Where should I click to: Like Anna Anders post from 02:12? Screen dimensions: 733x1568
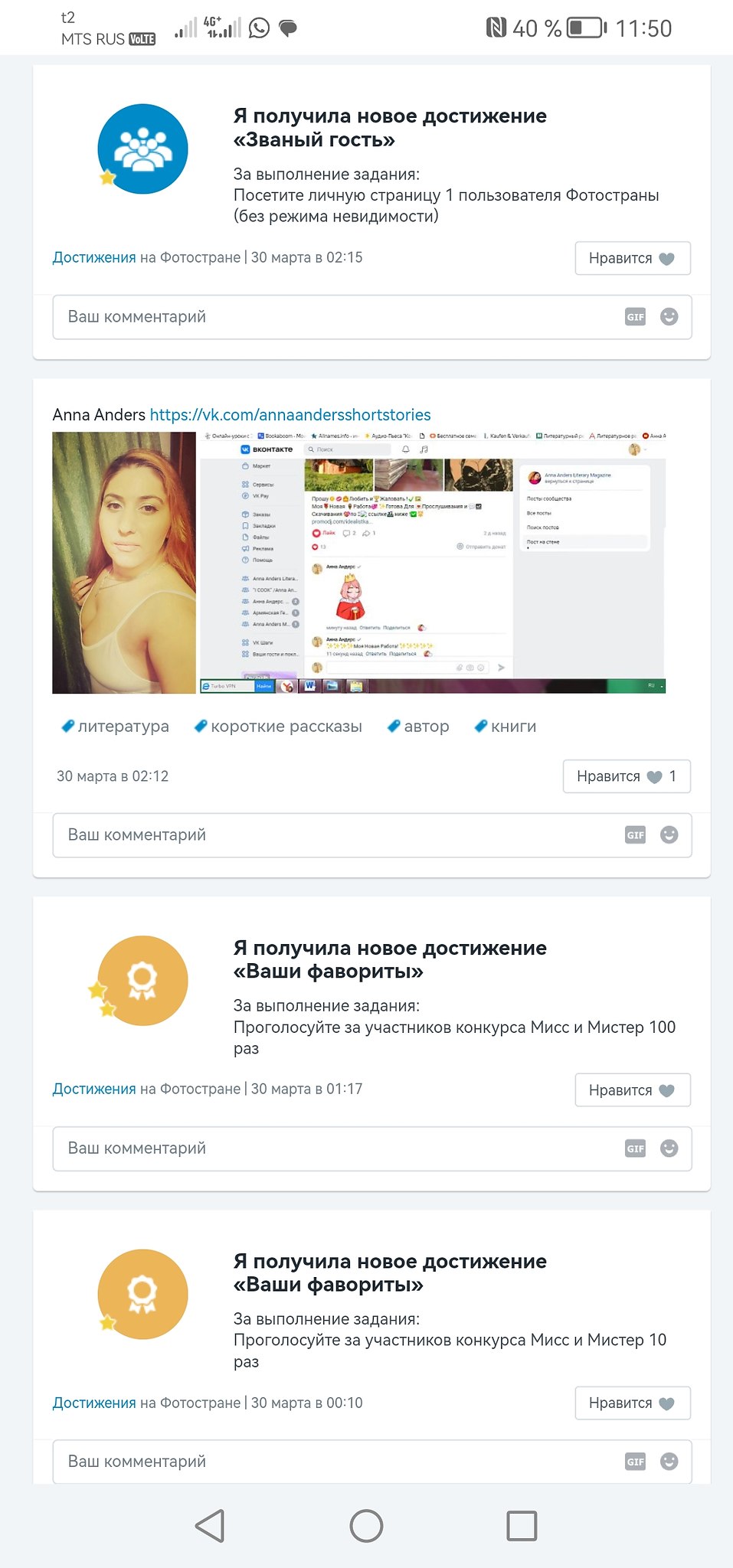tap(626, 776)
